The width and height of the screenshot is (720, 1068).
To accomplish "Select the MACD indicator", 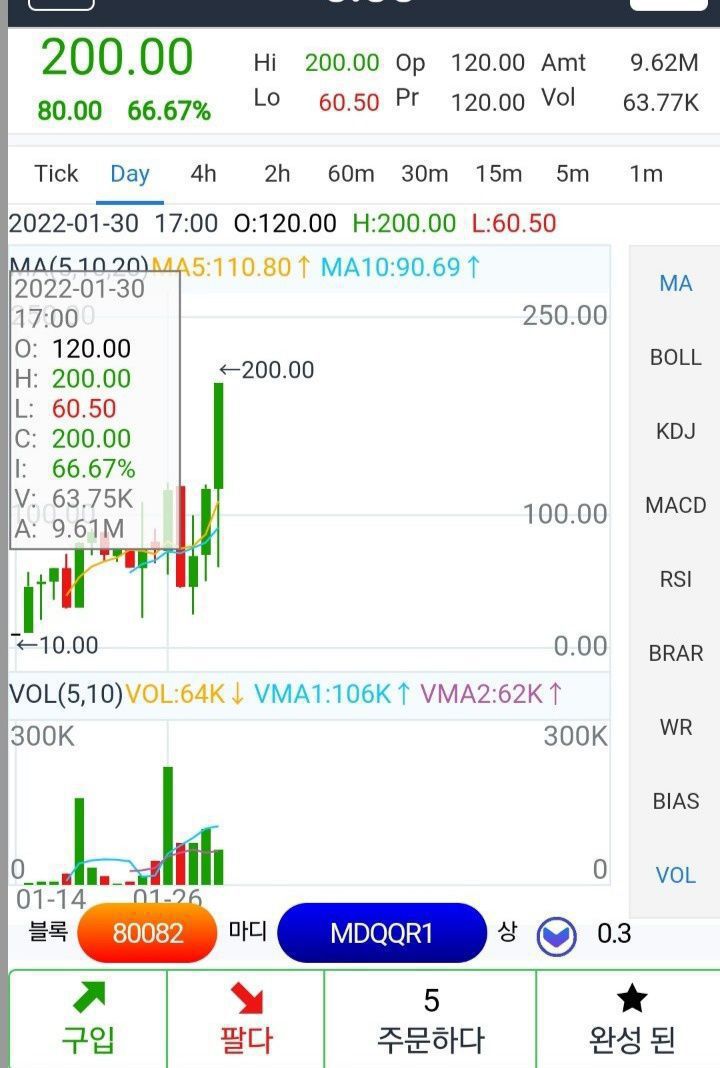I will click(675, 505).
